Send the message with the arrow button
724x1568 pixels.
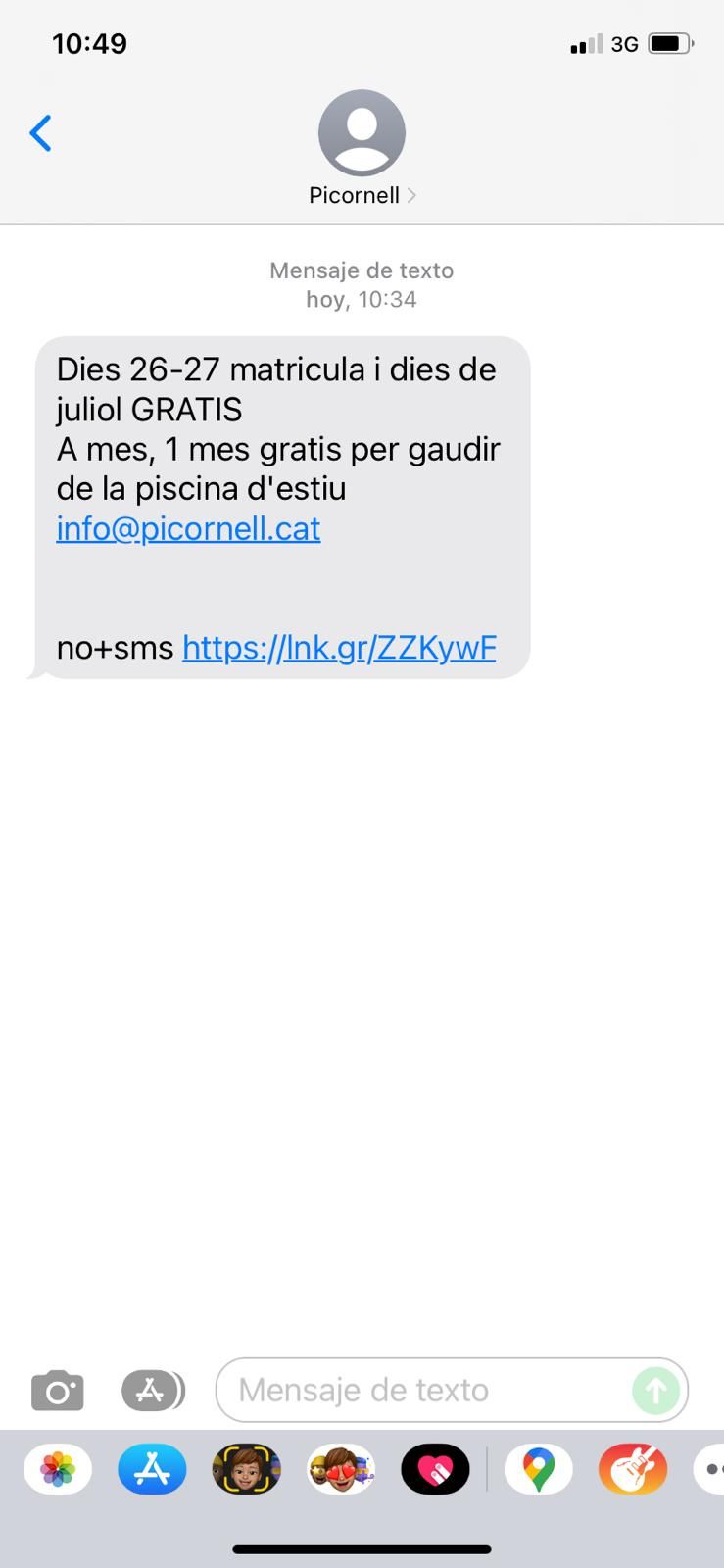(655, 1390)
